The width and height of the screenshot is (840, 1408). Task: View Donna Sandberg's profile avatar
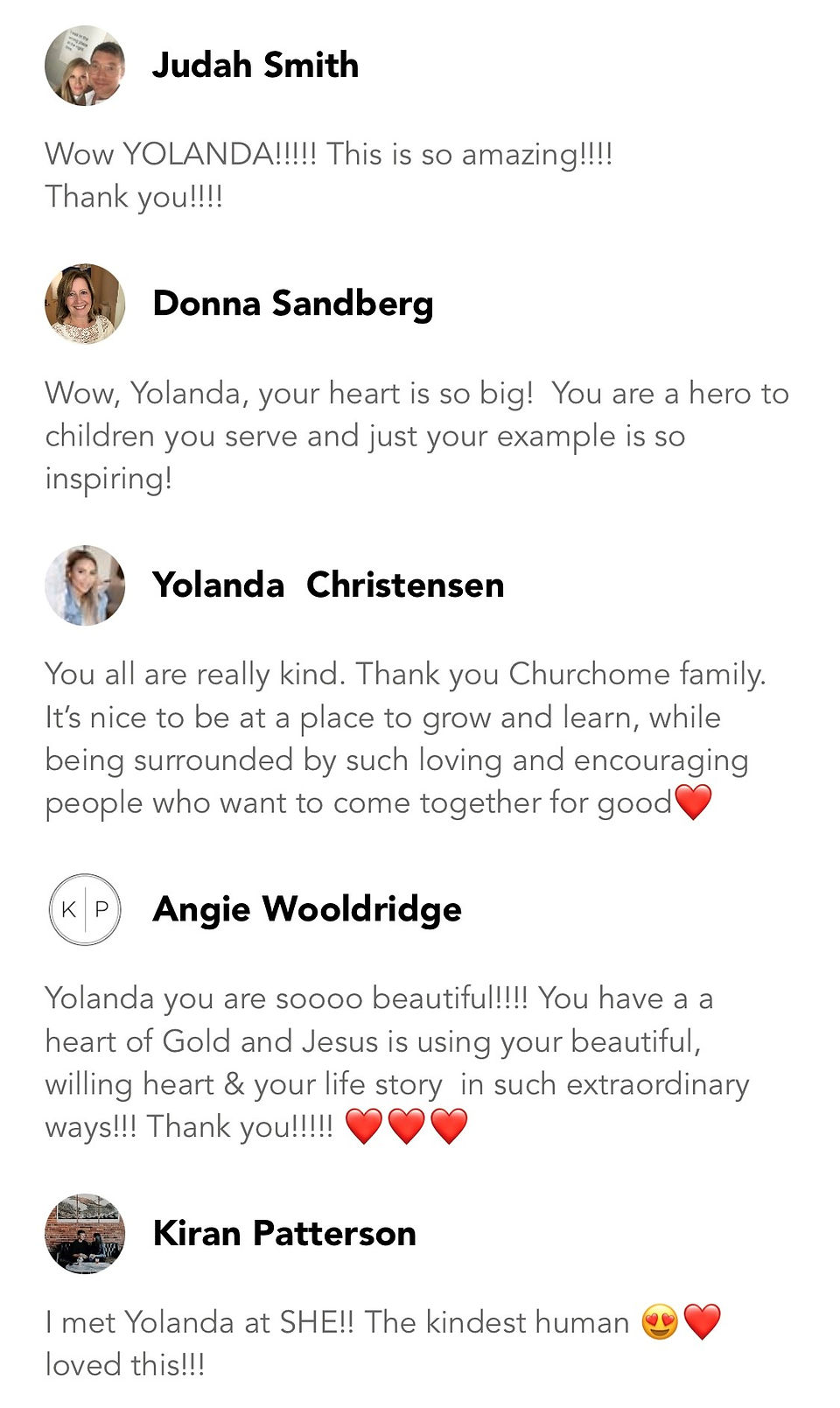click(85, 304)
